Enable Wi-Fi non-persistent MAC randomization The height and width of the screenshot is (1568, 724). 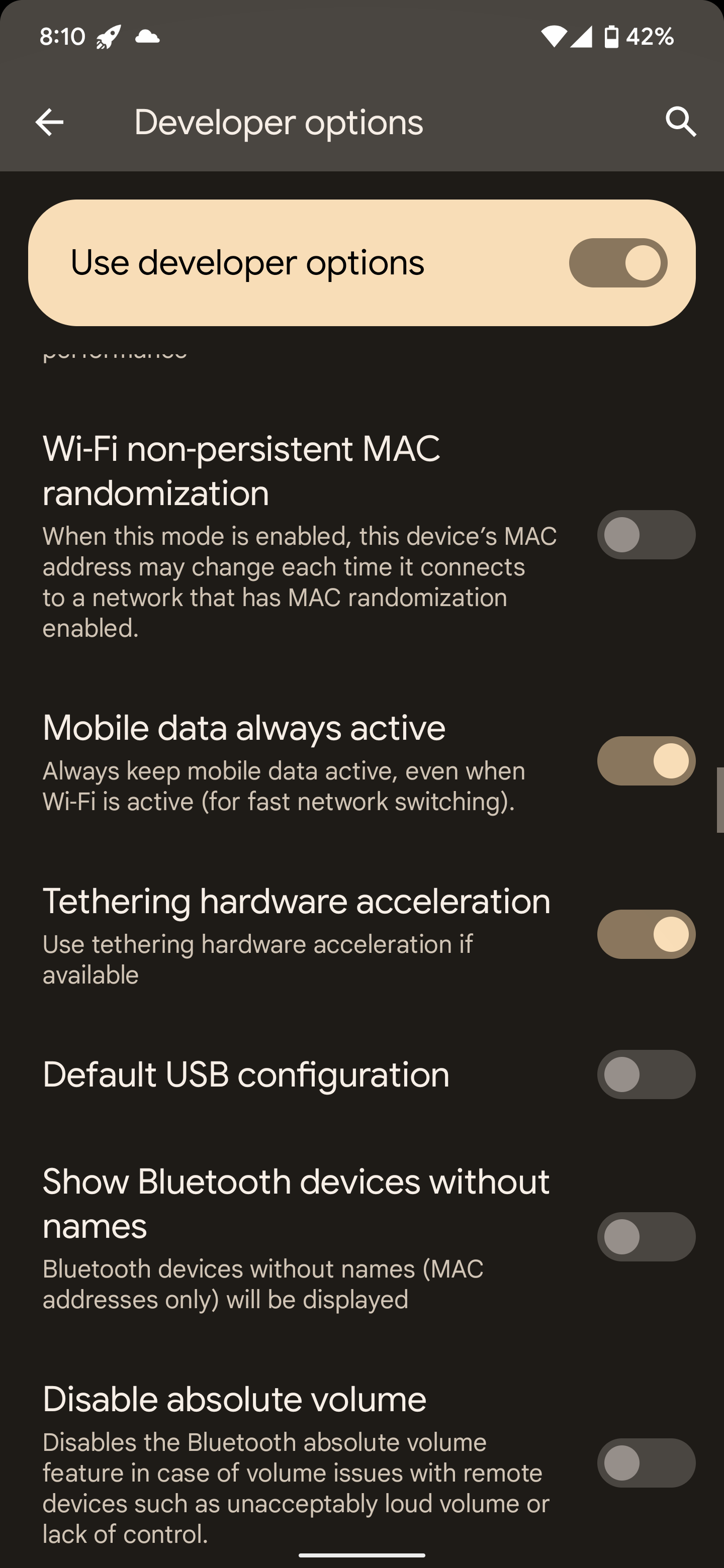(x=646, y=535)
